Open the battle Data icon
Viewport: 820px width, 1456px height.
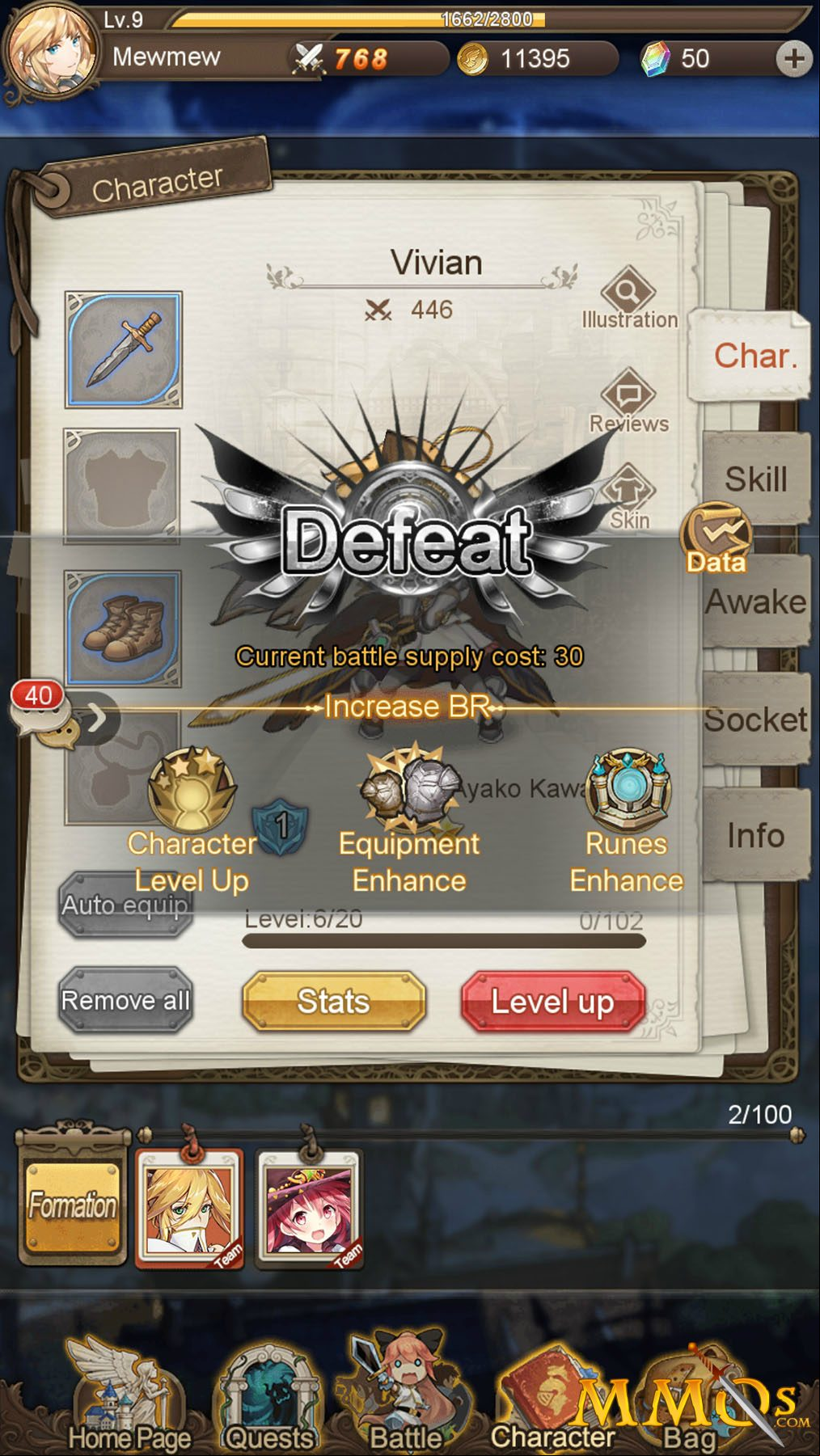tap(716, 538)
